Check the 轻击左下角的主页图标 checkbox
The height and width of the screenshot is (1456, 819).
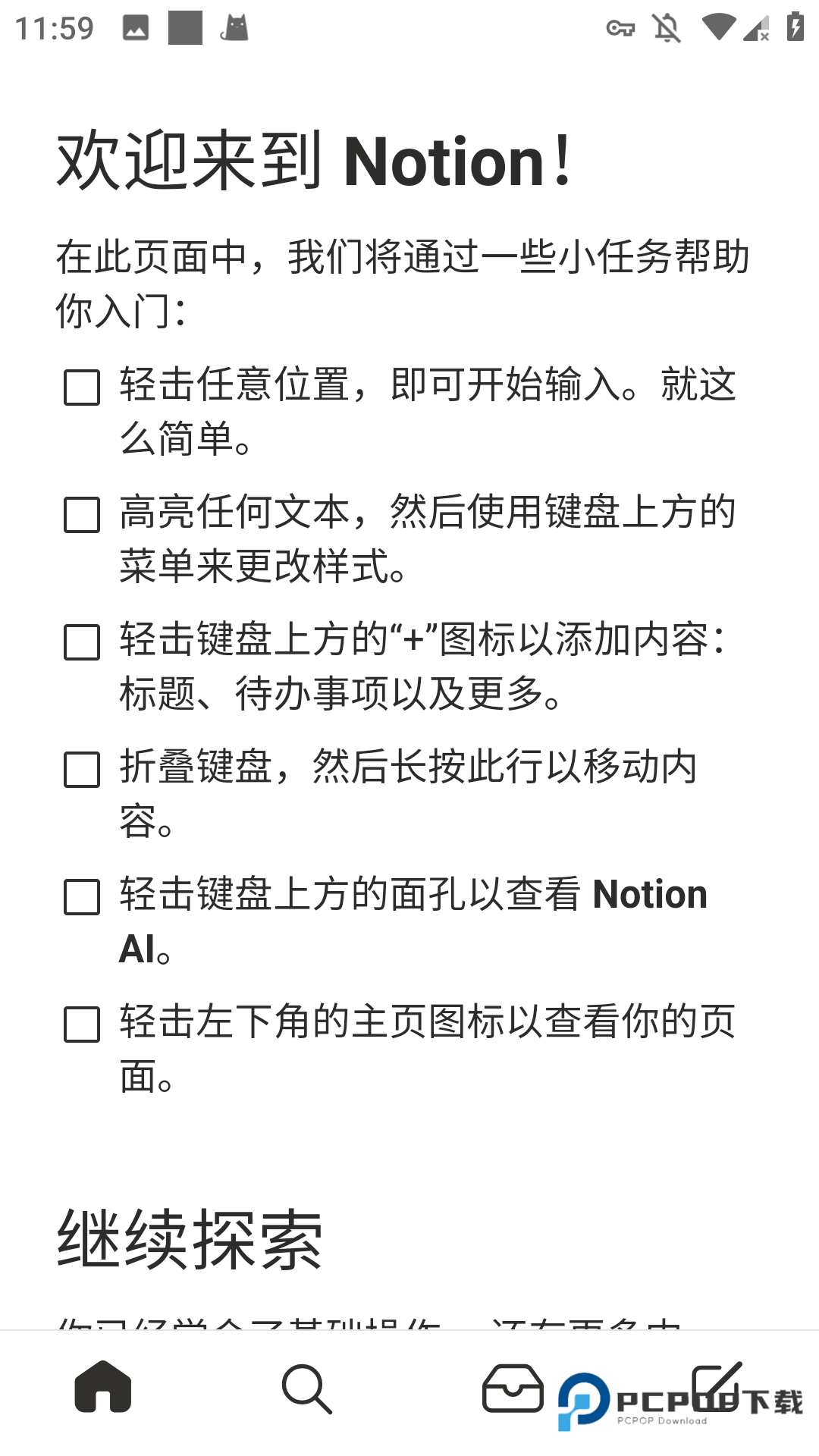click(82, 1025)
